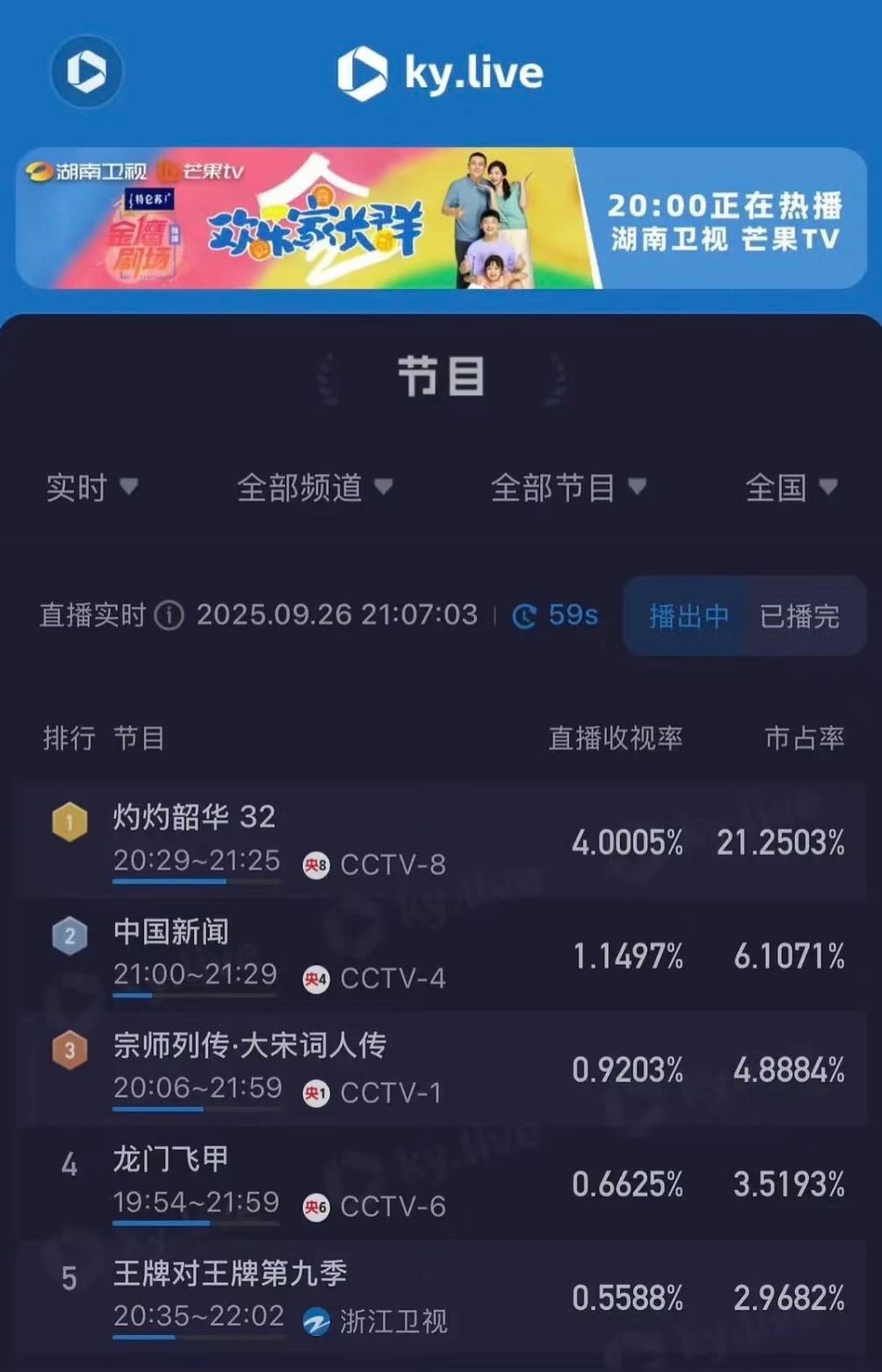View details for 宗师列传·大宋词人传
Screen dimensions: 882x1372
pos(441,1069)
